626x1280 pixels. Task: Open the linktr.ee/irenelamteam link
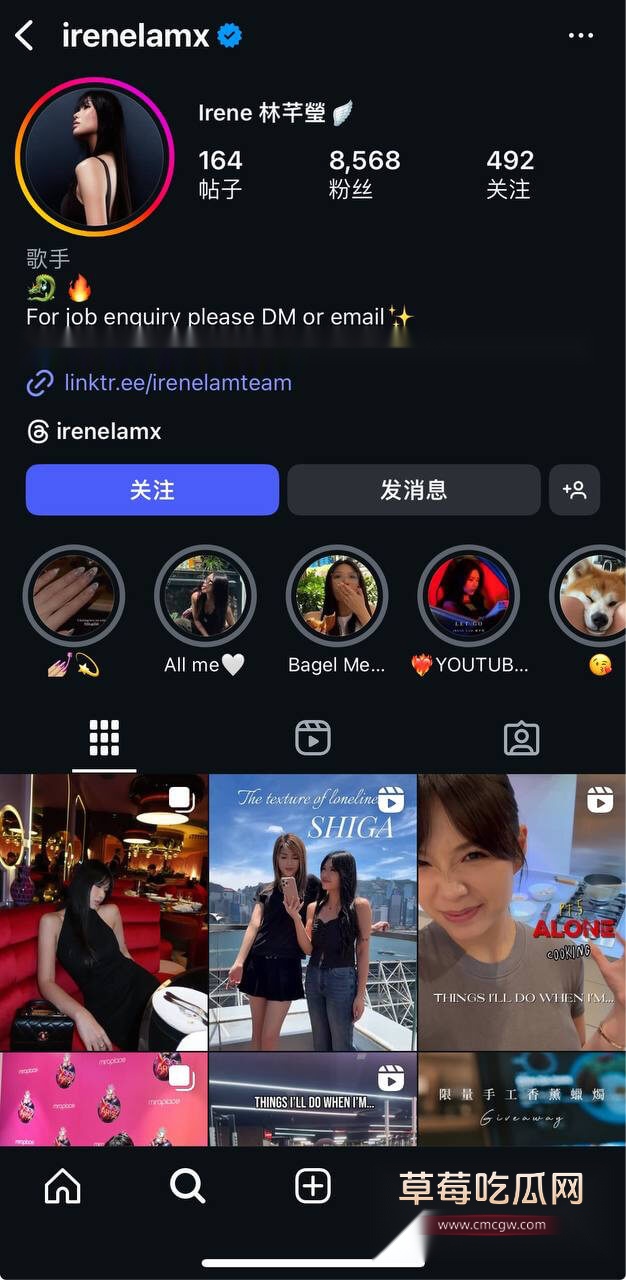point(177,382)
